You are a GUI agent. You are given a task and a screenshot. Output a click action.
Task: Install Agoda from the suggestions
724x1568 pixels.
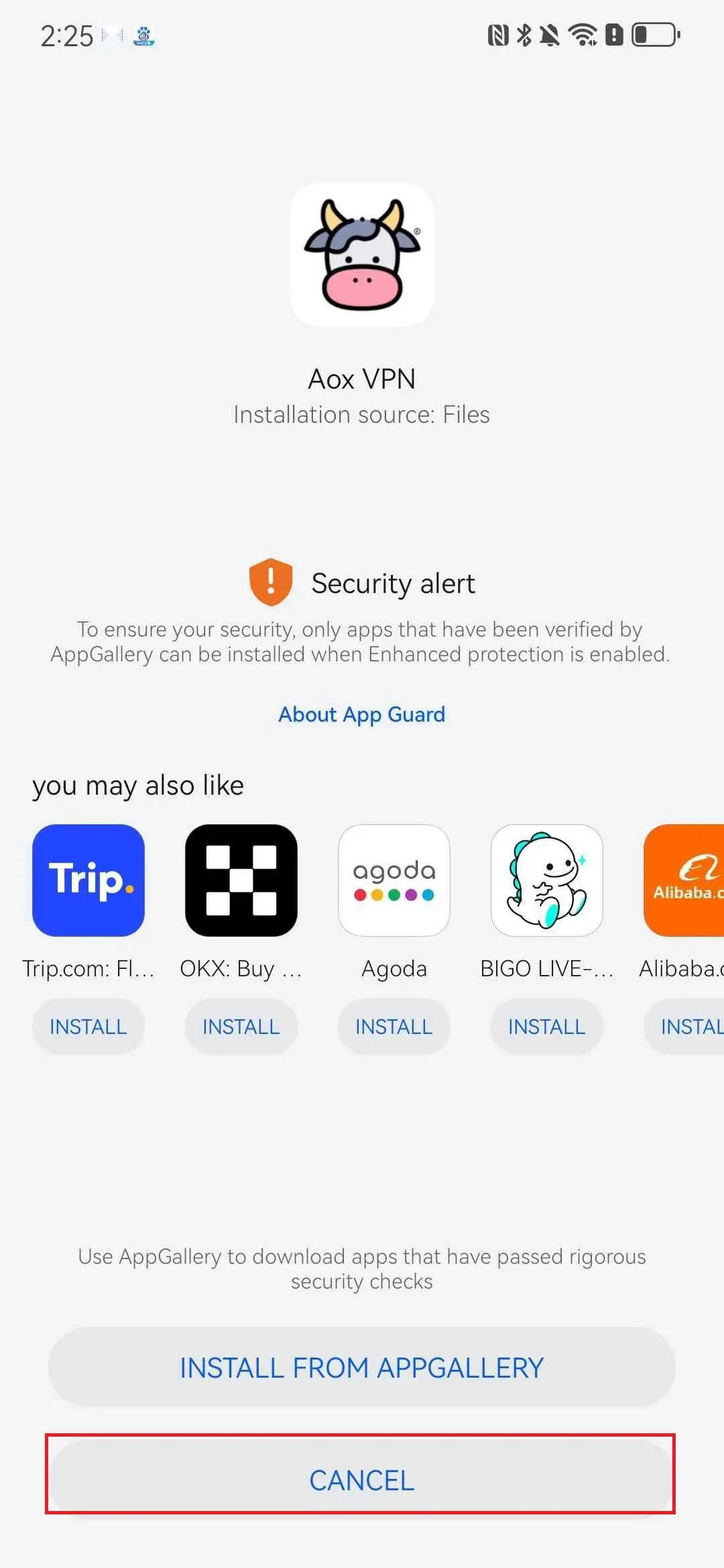tap(394, 1027)
